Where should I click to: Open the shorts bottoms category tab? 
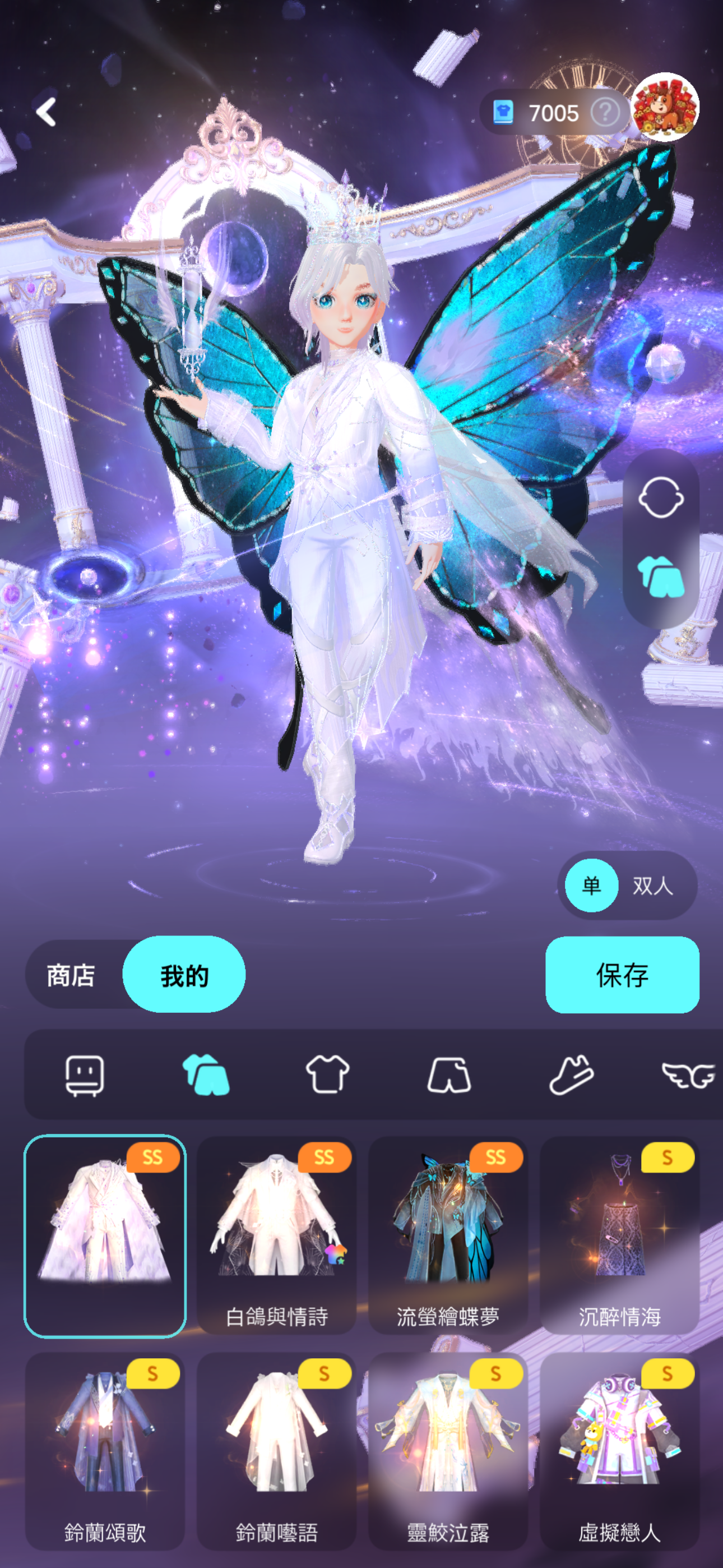pyautogui.click(x=449, y=1075)
